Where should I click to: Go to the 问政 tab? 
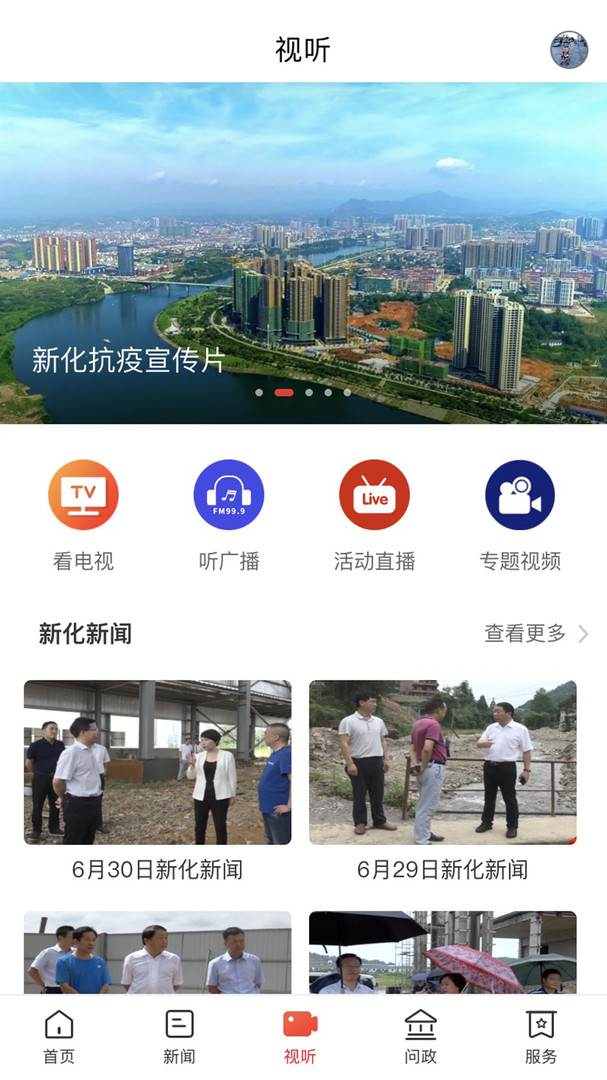point(421,1037)
